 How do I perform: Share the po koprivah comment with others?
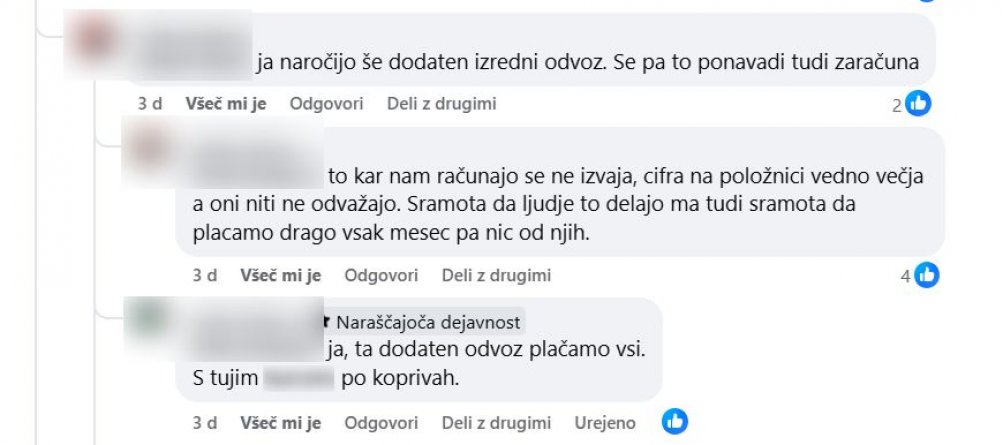point(496,423)
